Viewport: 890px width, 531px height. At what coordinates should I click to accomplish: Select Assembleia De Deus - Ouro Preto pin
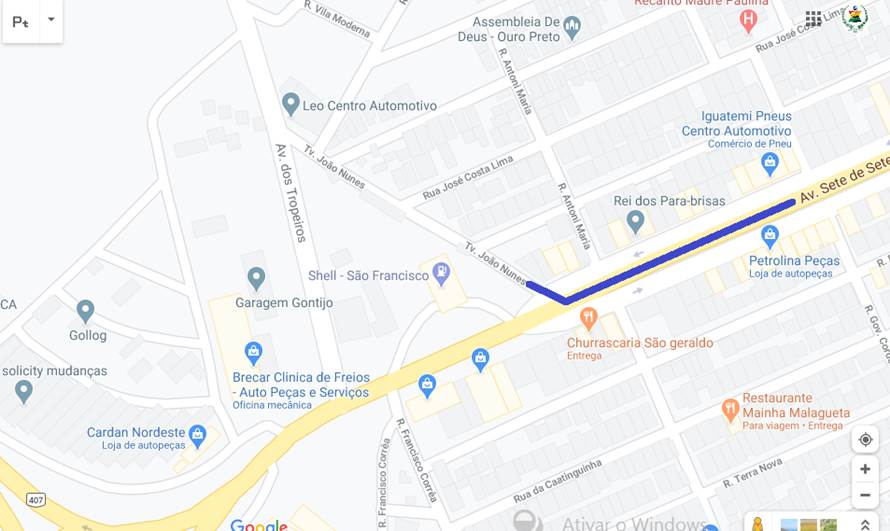[572, 27]
